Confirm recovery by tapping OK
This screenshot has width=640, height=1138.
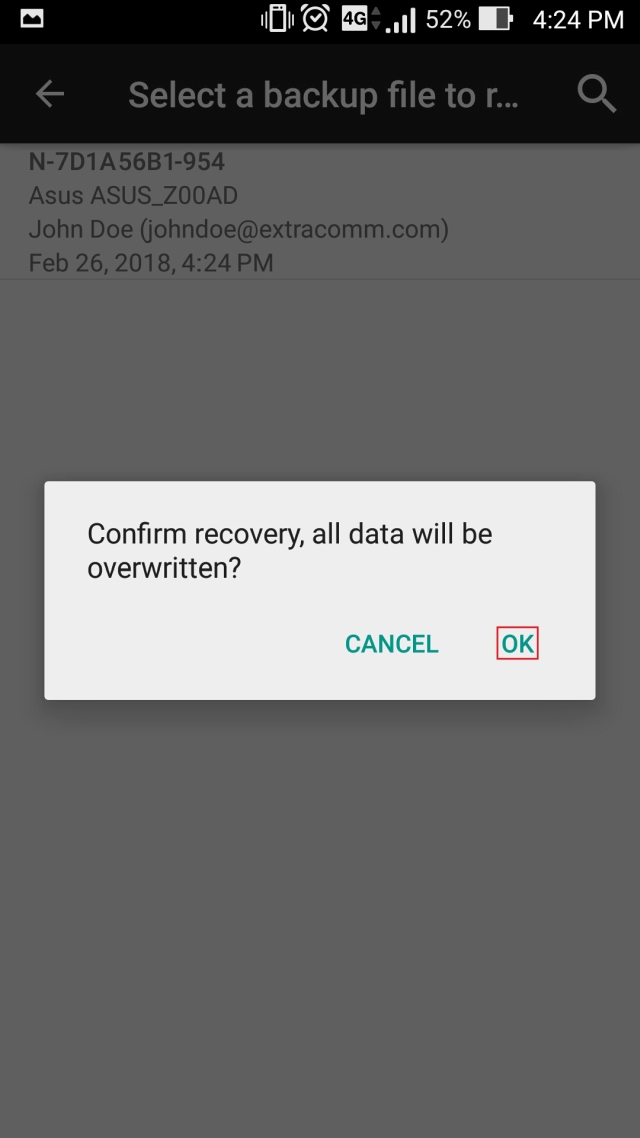[517, 644]
